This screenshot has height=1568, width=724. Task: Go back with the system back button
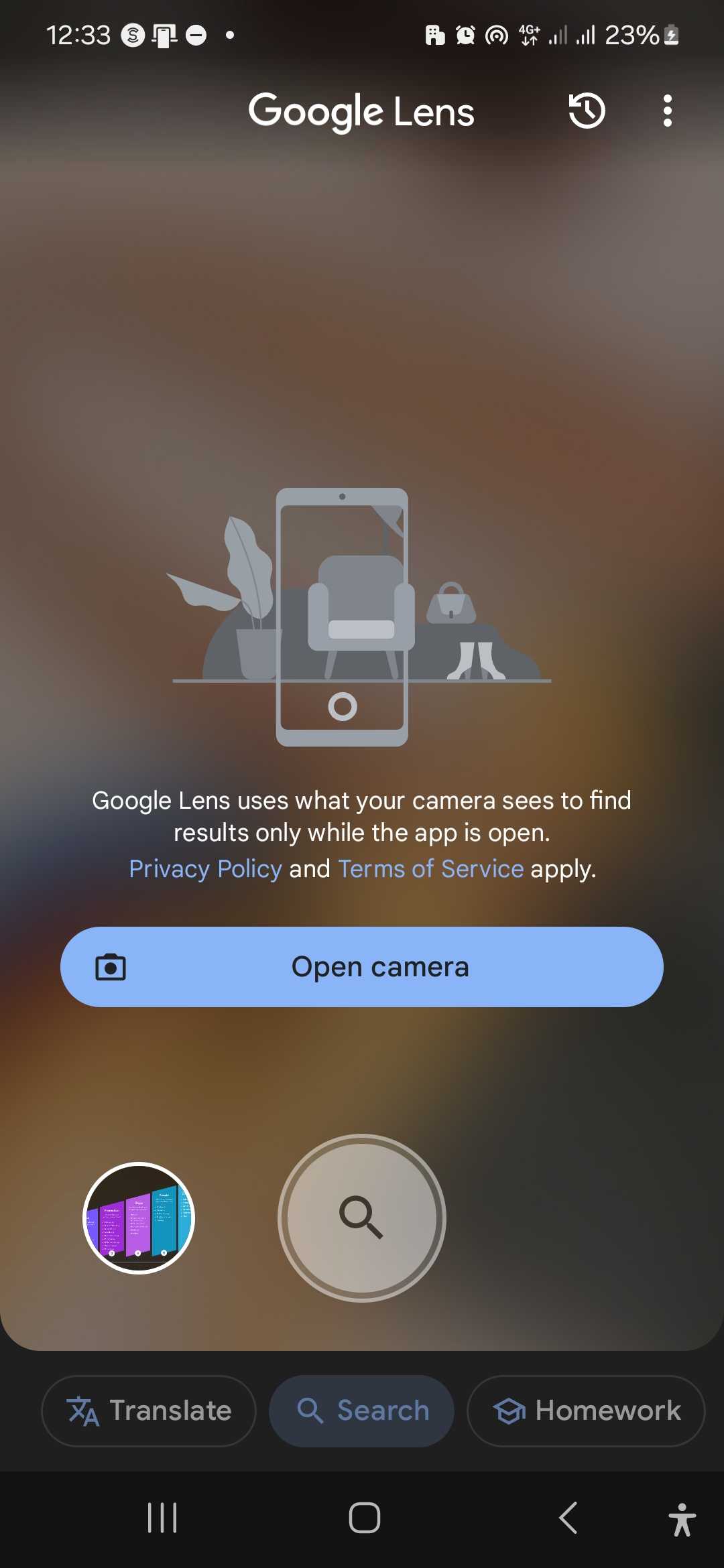coord(568,1518)
